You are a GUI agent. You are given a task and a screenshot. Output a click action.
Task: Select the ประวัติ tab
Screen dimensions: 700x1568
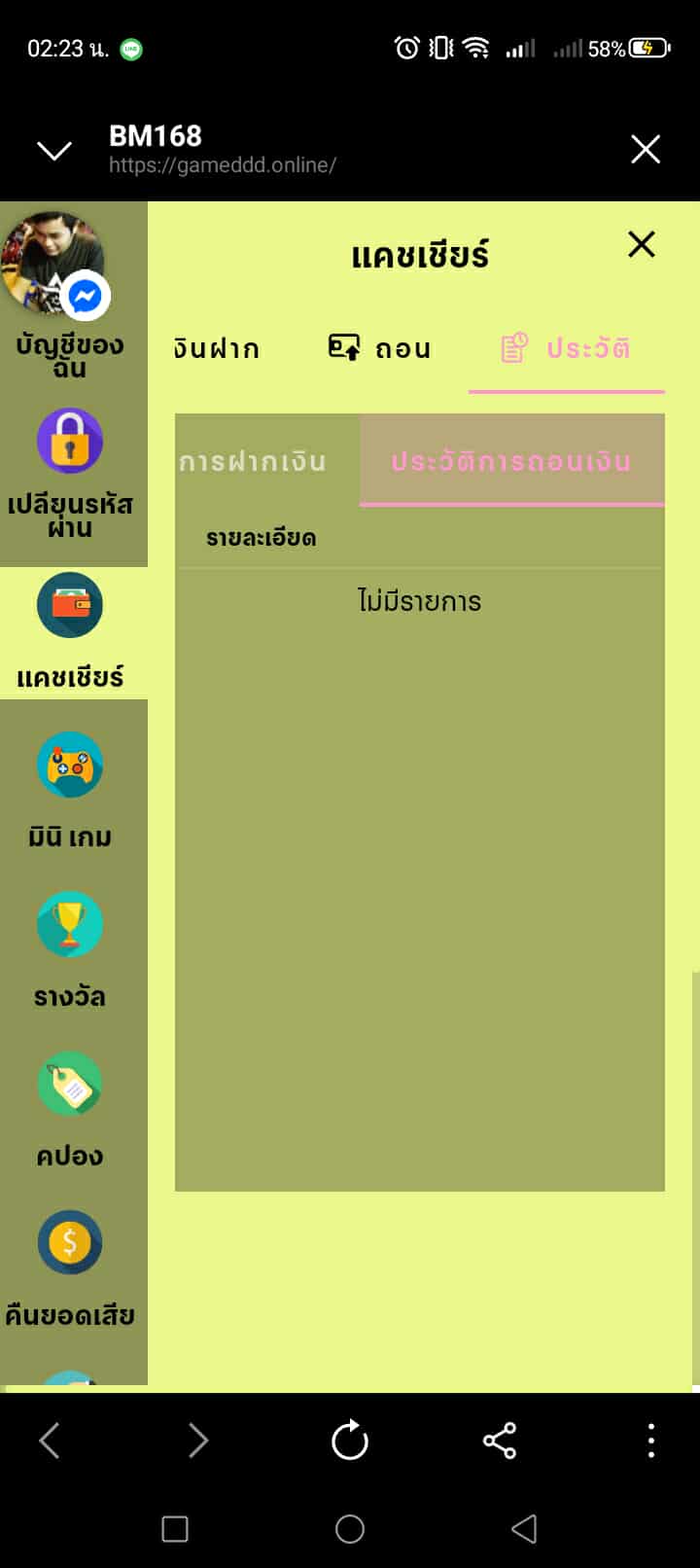567,348
